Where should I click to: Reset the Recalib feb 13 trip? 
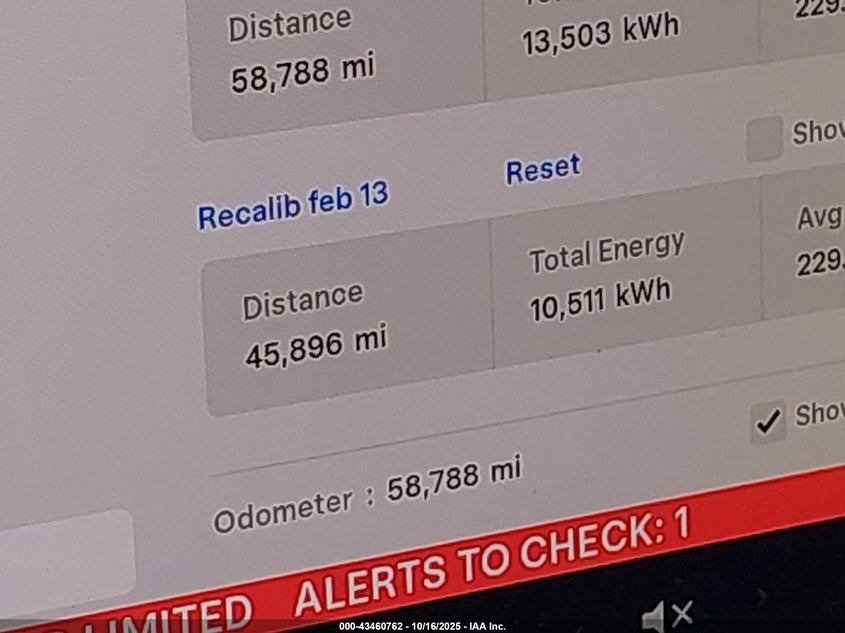(x=542, y=169)
